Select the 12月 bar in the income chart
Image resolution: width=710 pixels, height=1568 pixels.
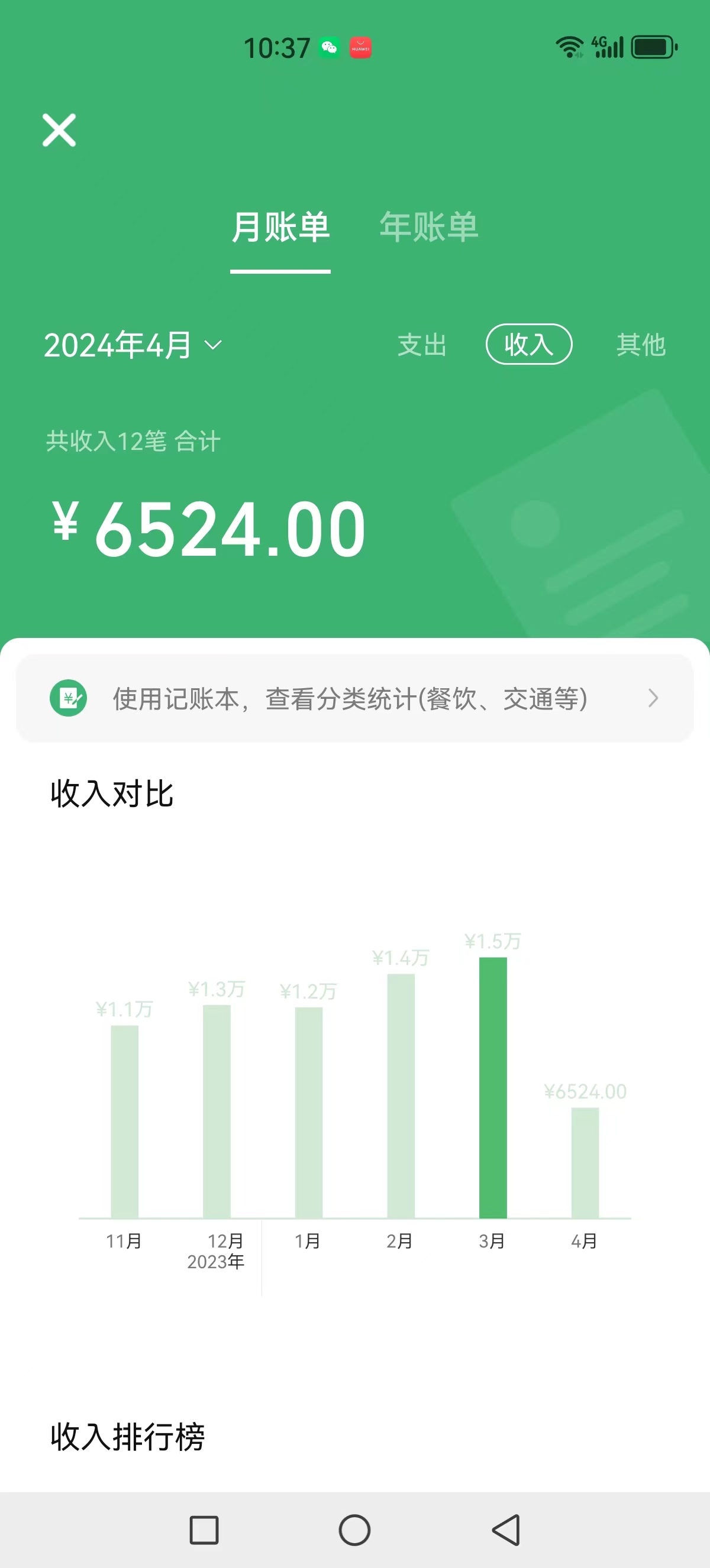coord(217,1111)
